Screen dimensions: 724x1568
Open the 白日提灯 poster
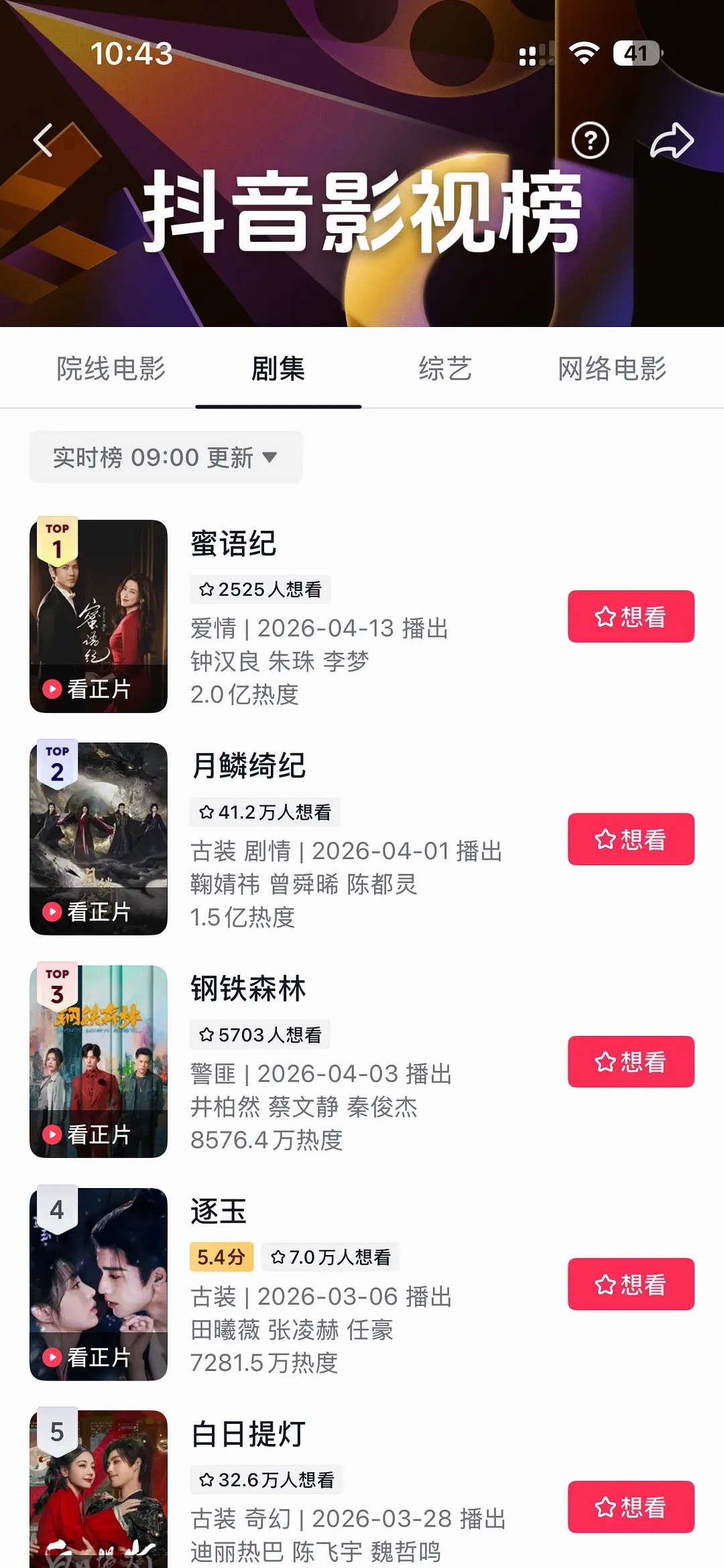99,1489
